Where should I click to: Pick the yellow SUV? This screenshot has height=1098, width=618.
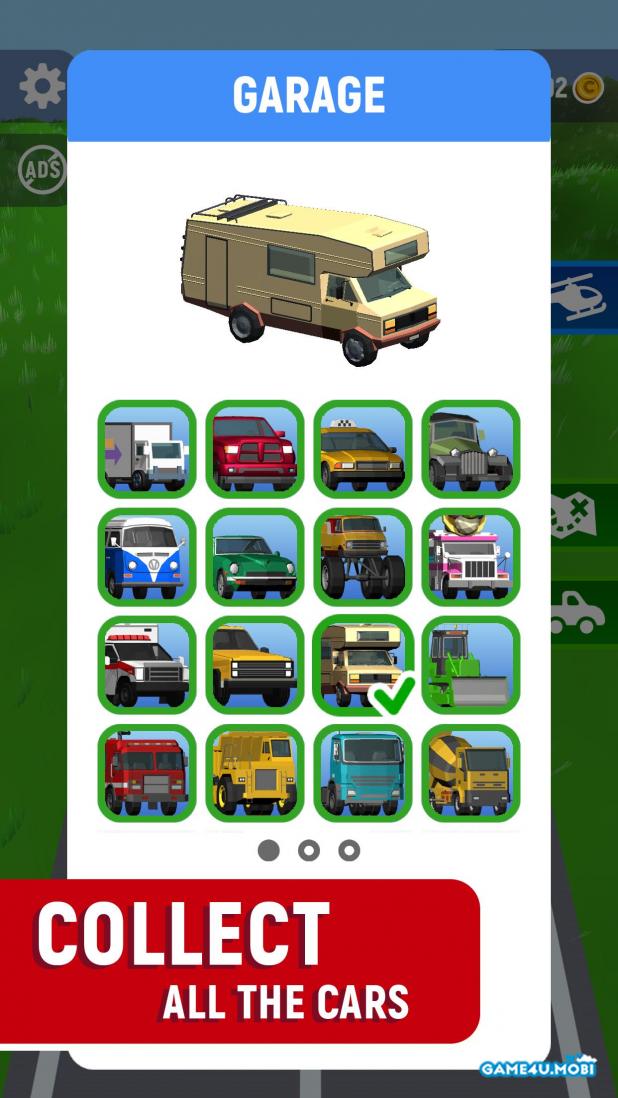(255, 665)
